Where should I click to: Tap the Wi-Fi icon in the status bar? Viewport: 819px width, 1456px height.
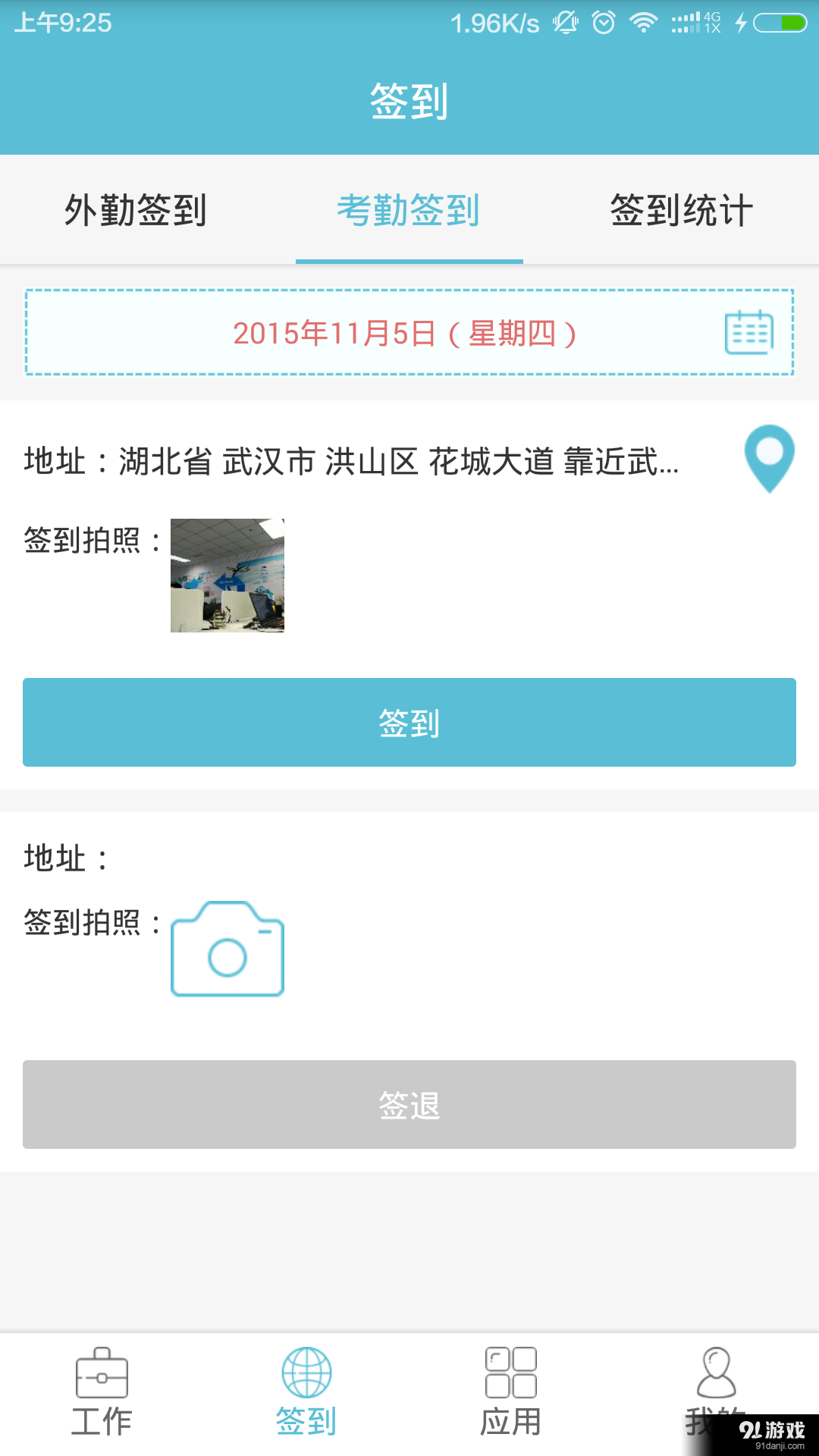click(x=642, y=22)
